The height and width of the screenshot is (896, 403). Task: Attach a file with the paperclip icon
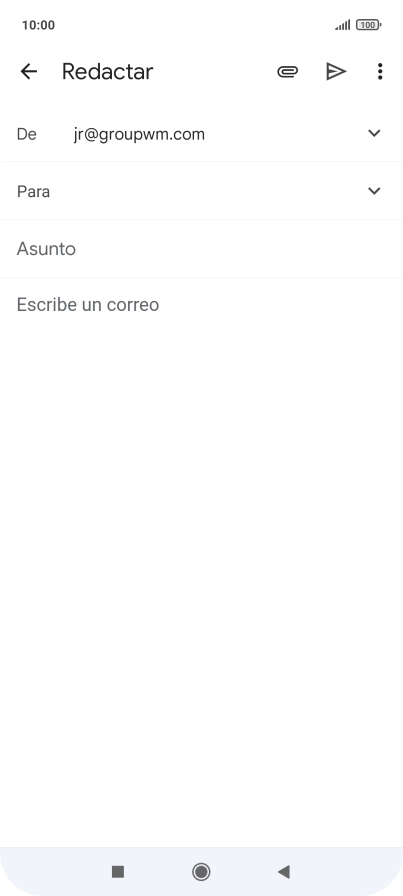point(288,71)
